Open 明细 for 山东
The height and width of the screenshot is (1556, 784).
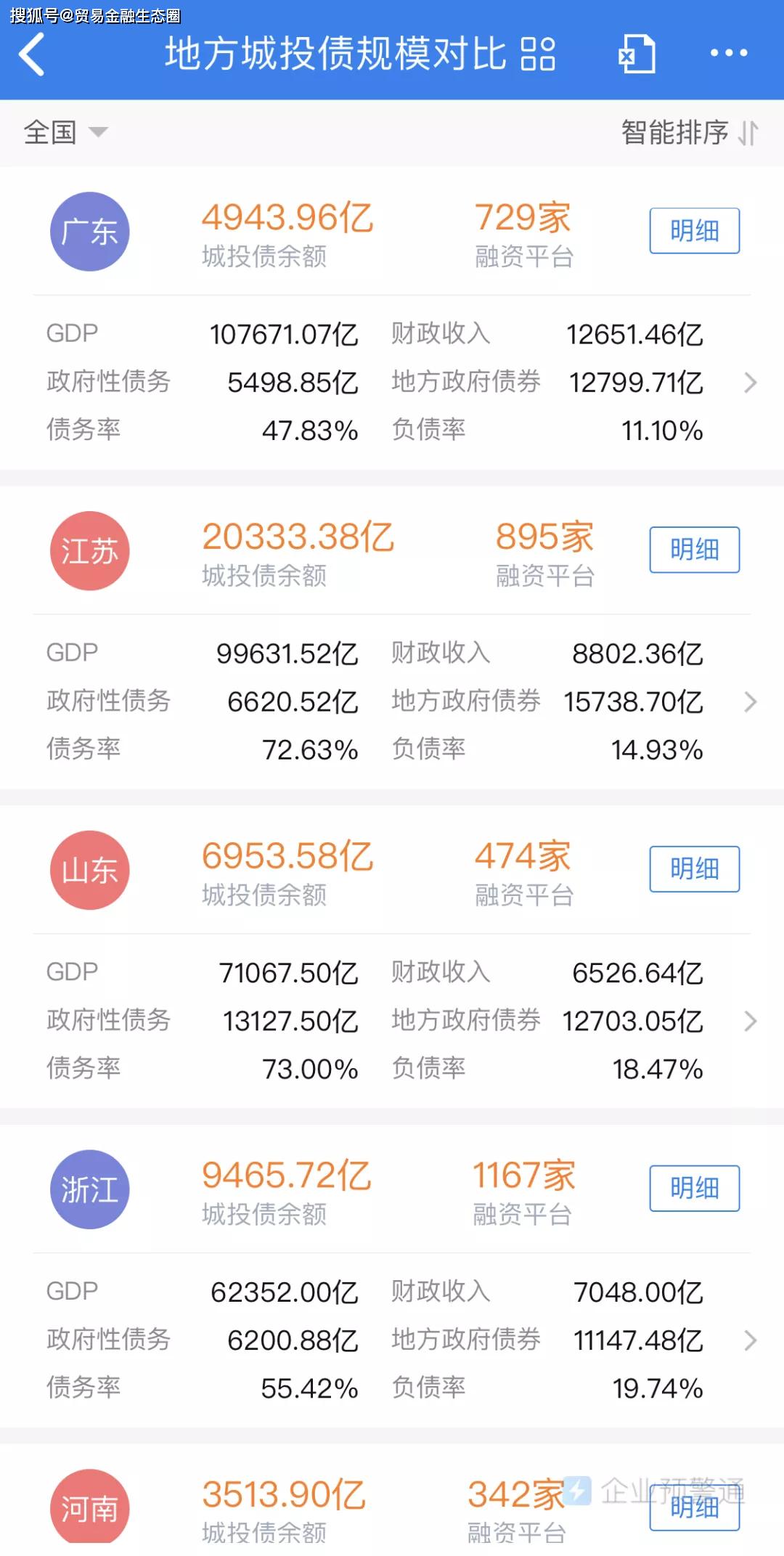point(695,869)
